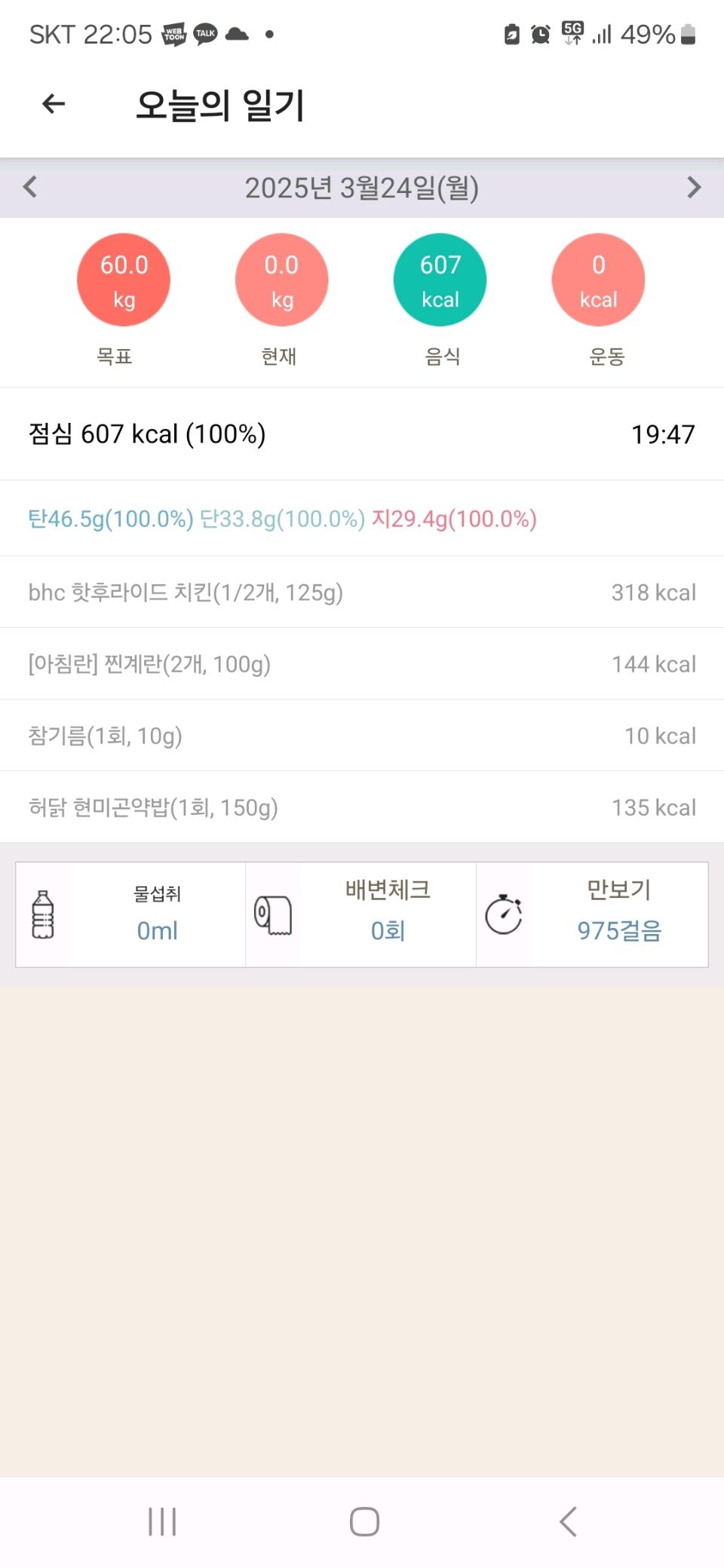Open the 참기름 food item
Image resolution: width=724 pixels, height=1568 pixels.
tap(362, 736)
